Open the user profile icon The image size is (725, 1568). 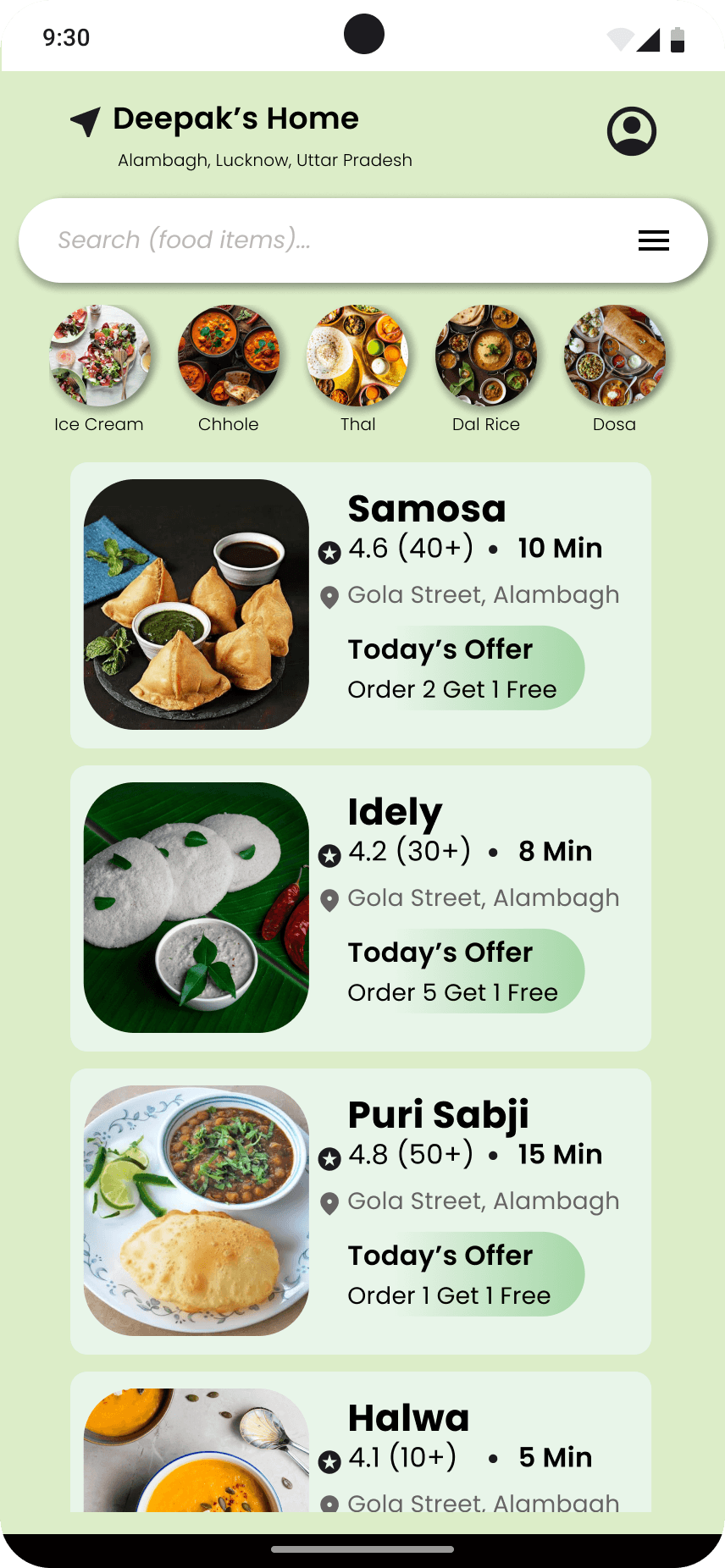(631, 131)
